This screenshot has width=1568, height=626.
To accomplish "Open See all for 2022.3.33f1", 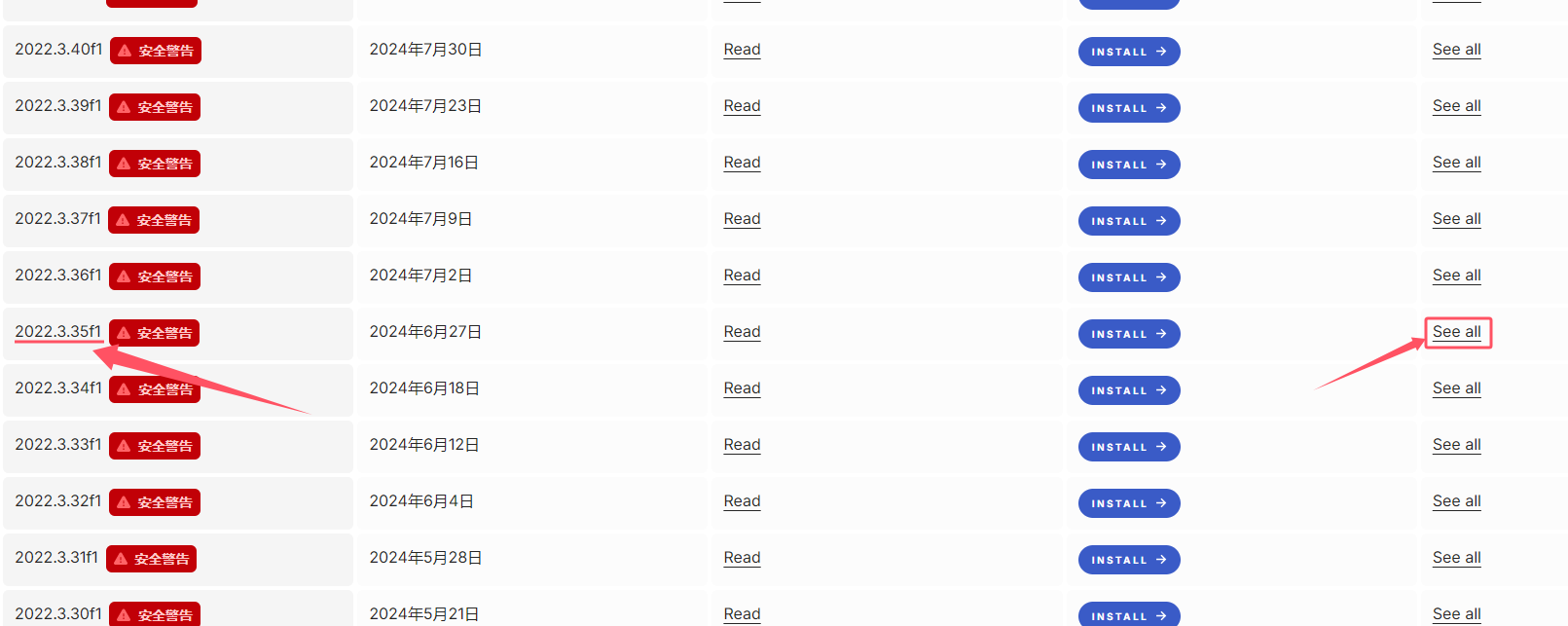I will (1456, 445).
